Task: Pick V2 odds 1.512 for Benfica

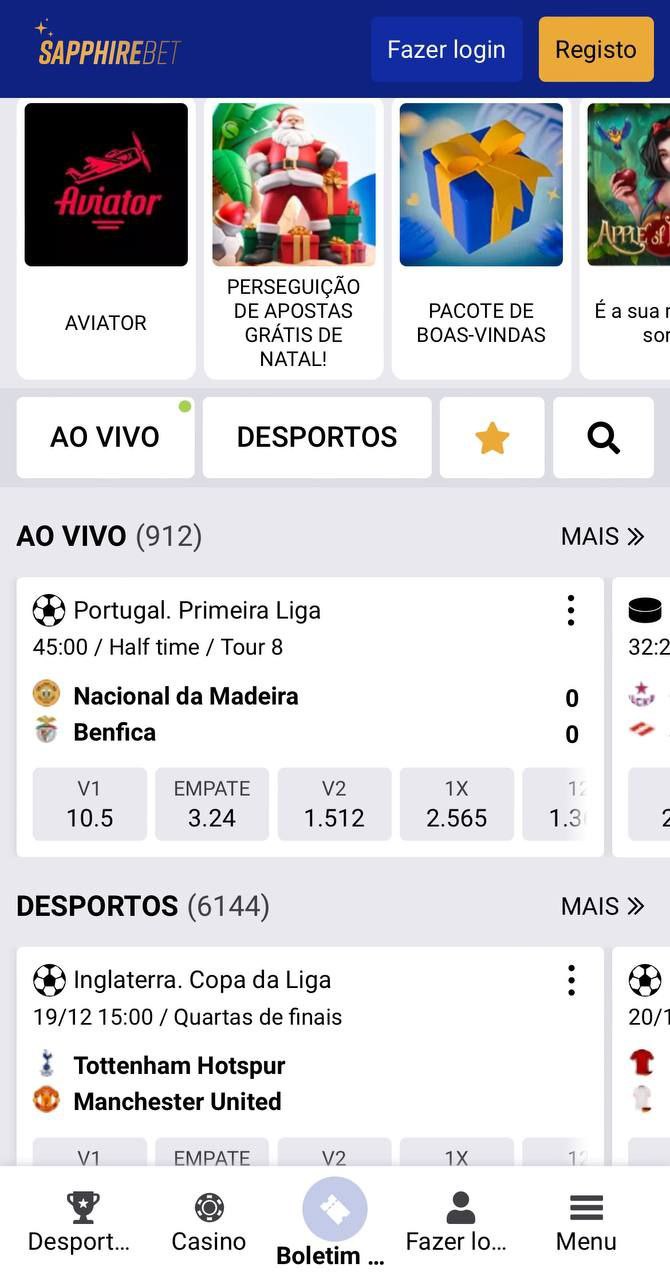Action: (334, 804)
